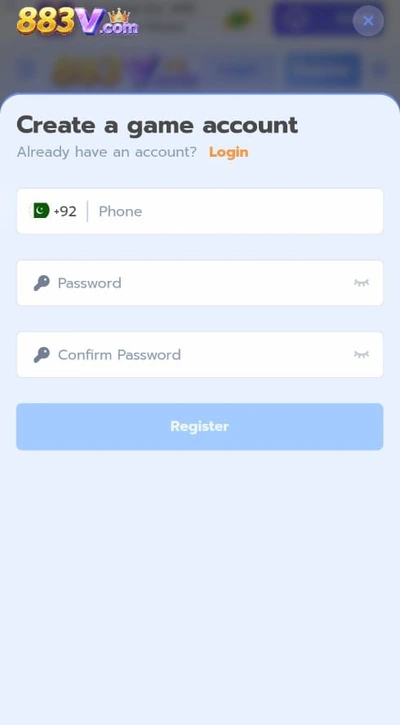
Task: Select the Confirm Password field
Action: tap(200, 355)
